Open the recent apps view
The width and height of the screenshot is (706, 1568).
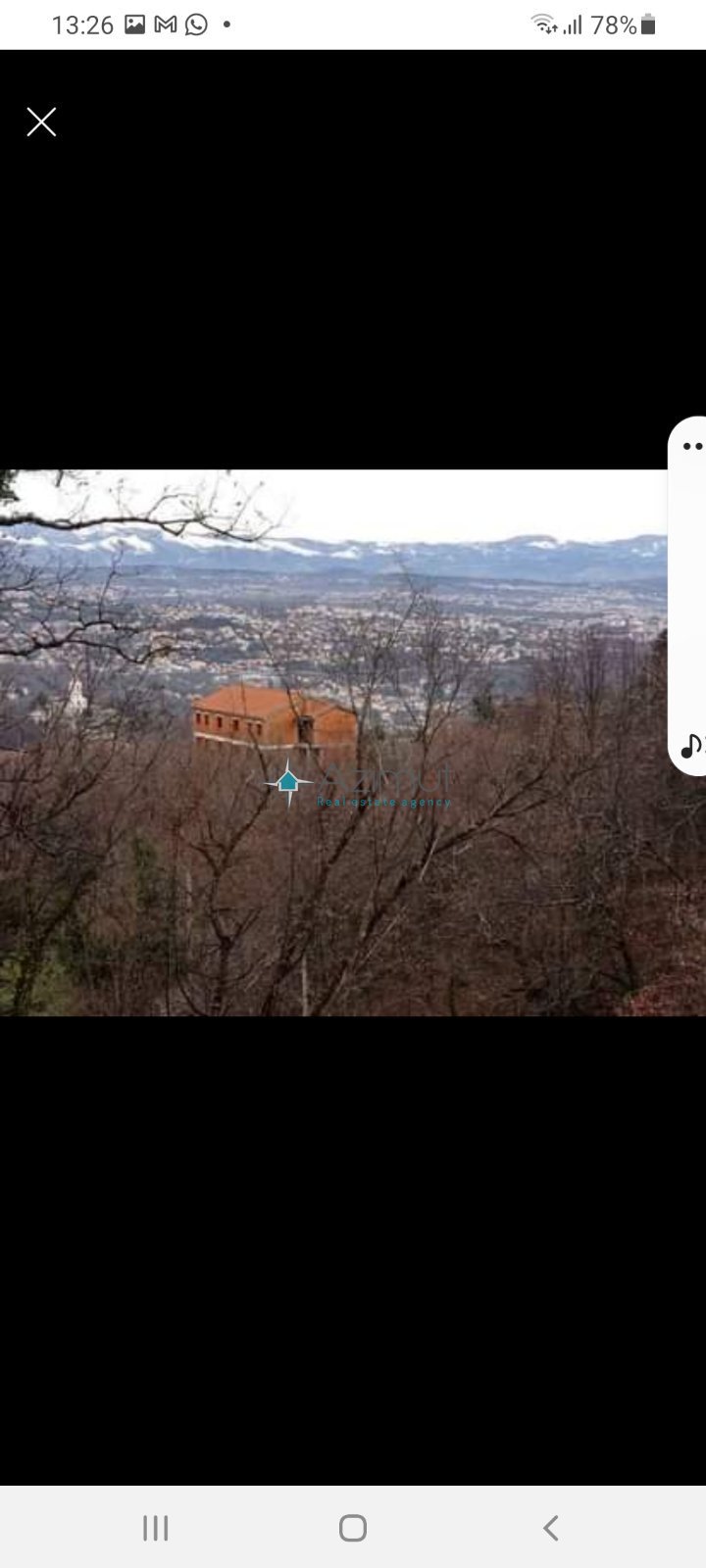click(x=156, y=1527)
